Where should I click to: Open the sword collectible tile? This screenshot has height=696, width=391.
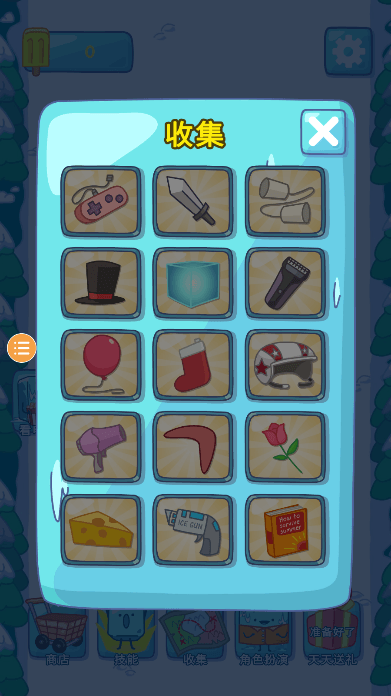coord(193,202)
